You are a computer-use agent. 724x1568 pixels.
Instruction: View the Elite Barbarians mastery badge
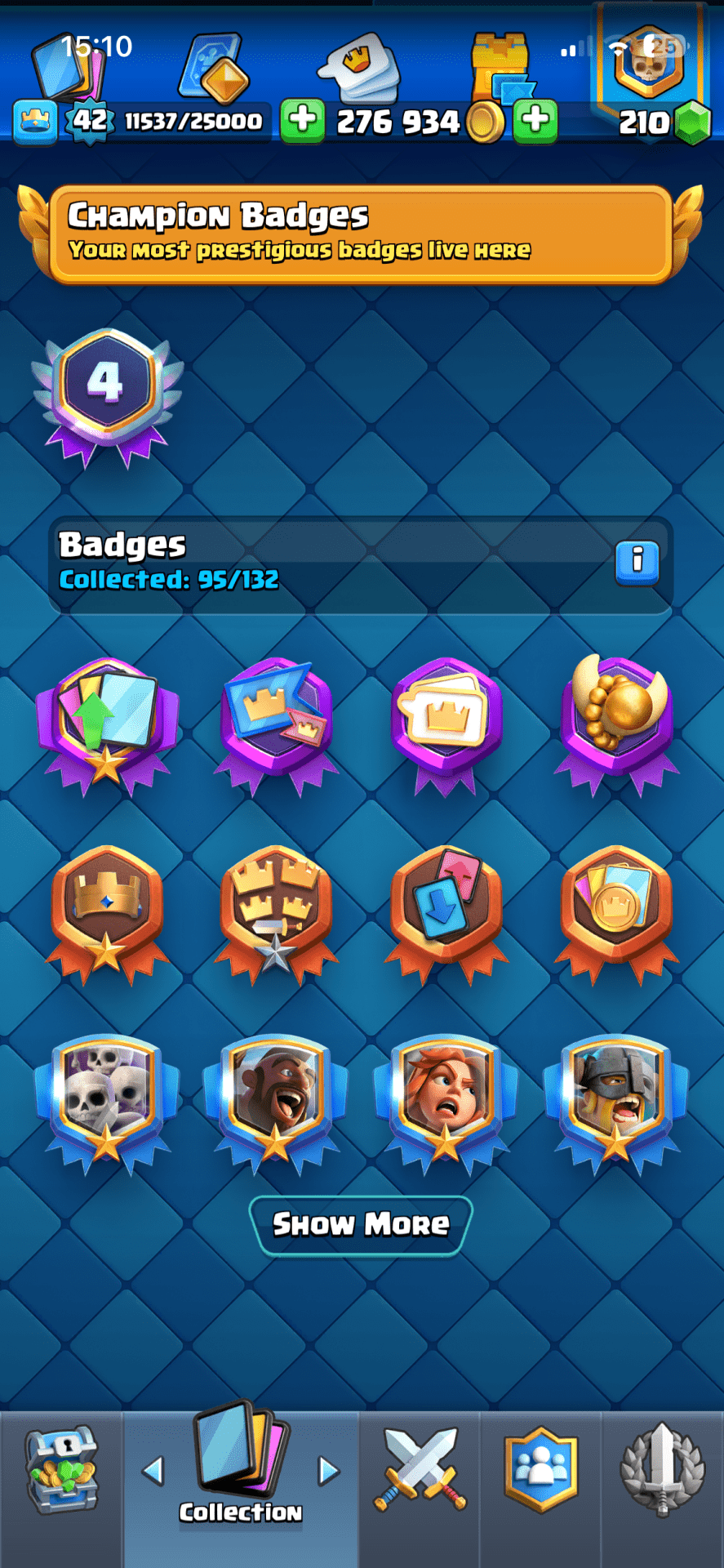pos(616,1100)
